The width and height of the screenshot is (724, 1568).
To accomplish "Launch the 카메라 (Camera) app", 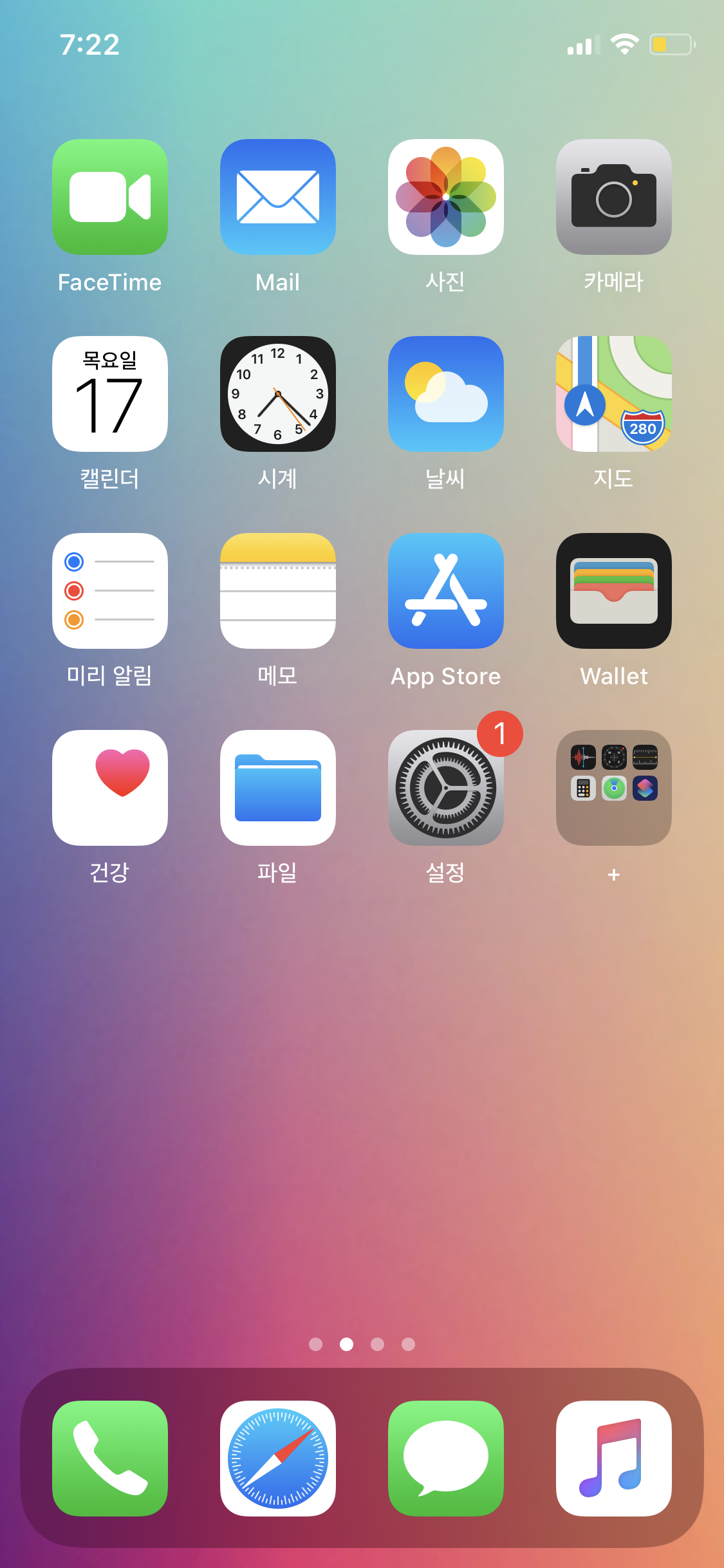I will pos(614,197).
